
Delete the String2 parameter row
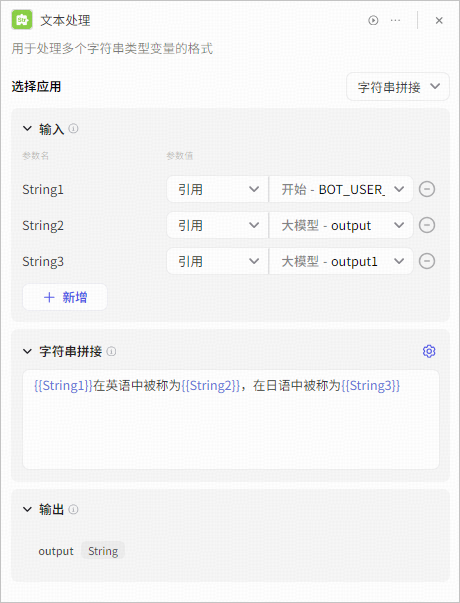pyautogui.click(x=427, y=225)
